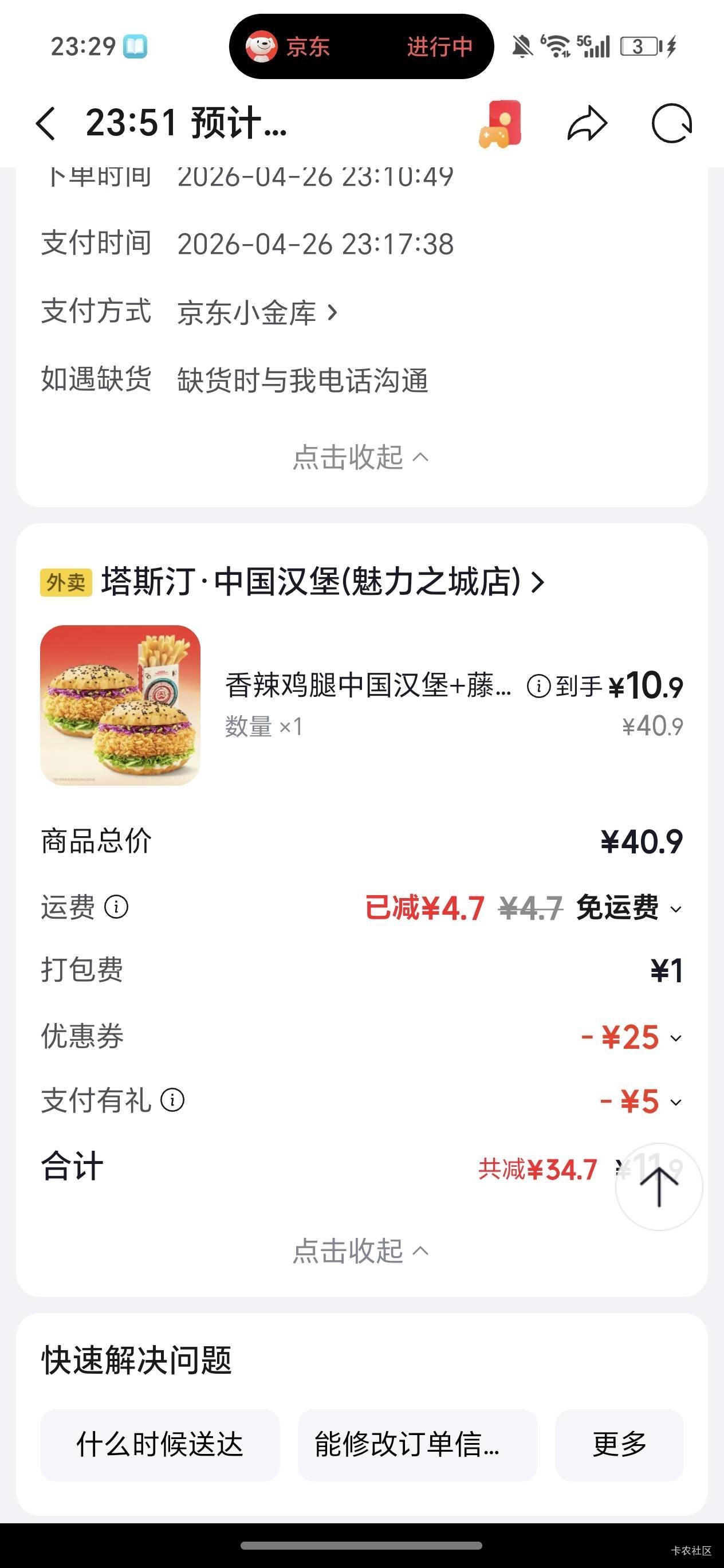Open the 塔斯汀·中国汉堡(魅力之城店) store page
This screenshot has width=724, height=1568.
[x=322, y=582]
